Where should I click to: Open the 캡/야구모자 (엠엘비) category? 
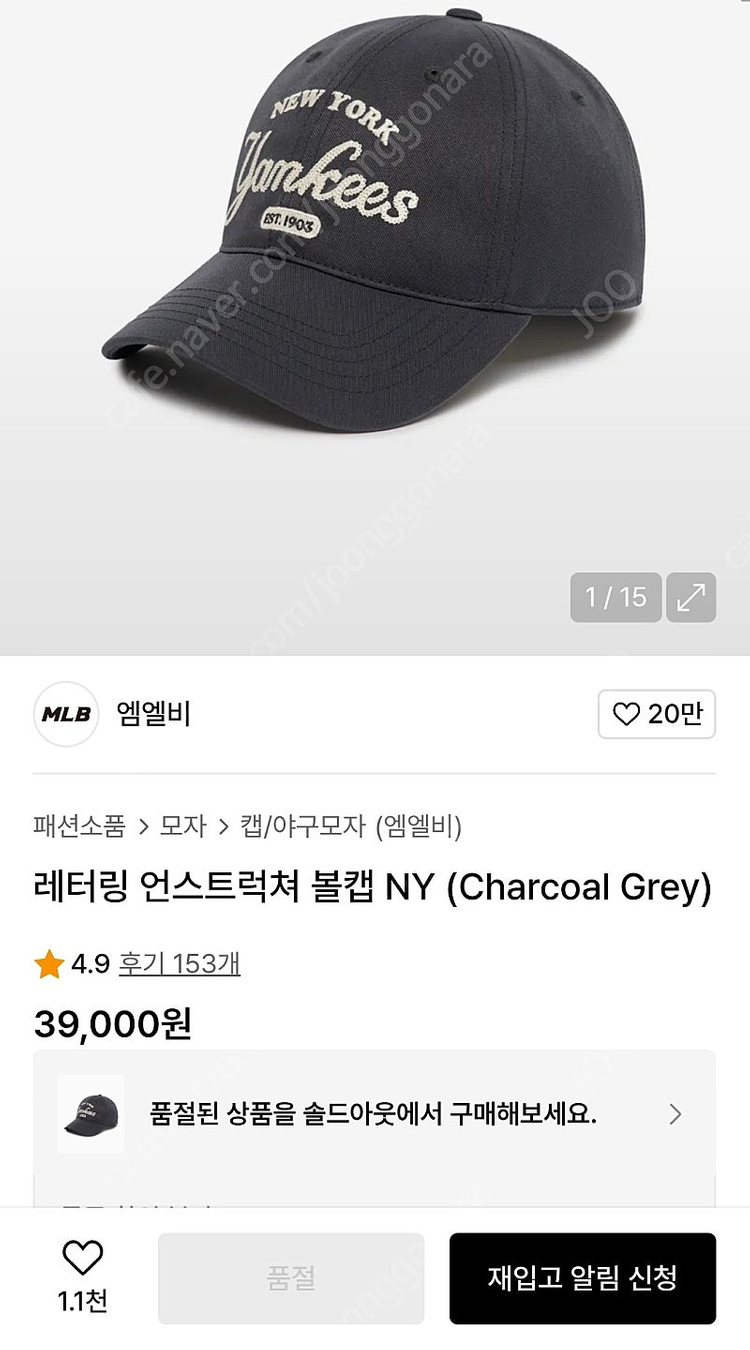351,826
